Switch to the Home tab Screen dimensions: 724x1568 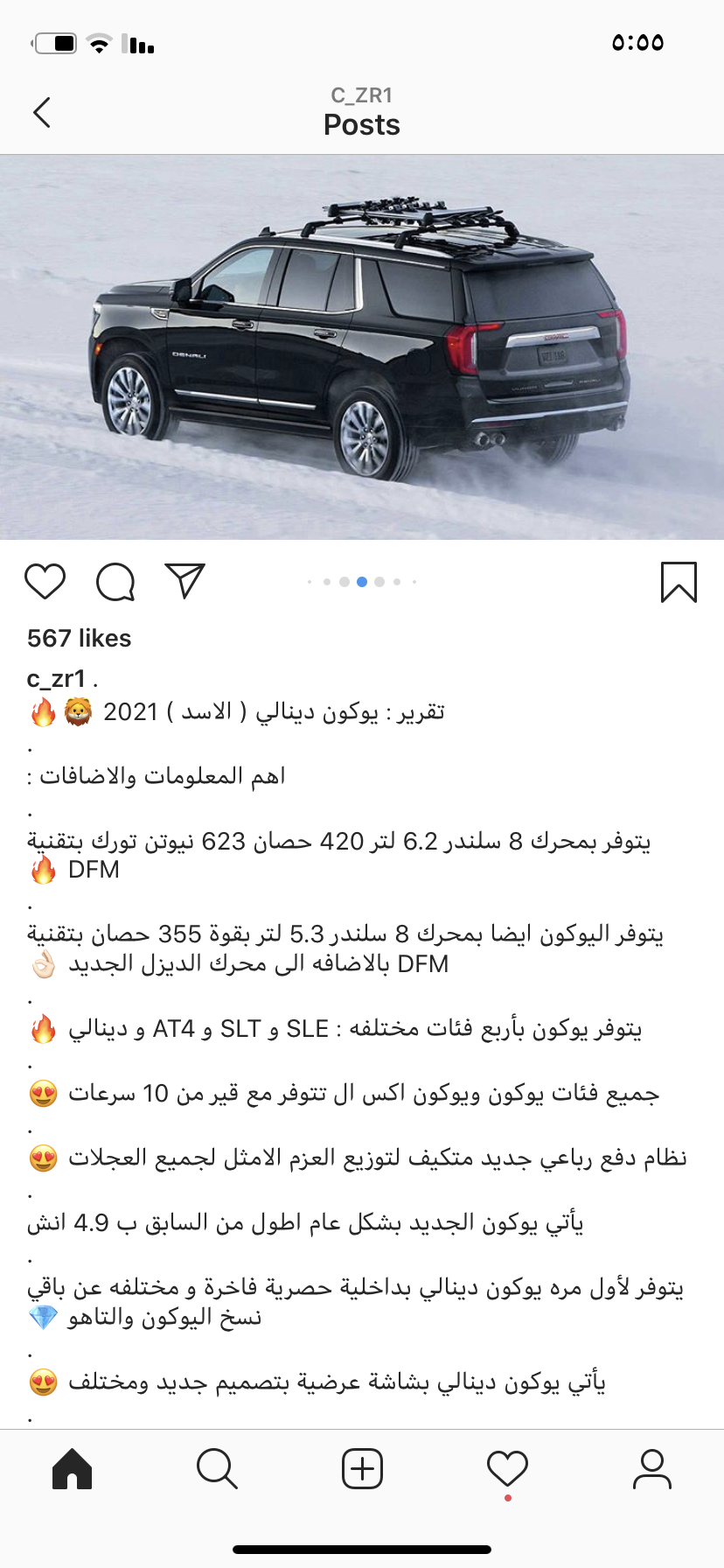72,1468
